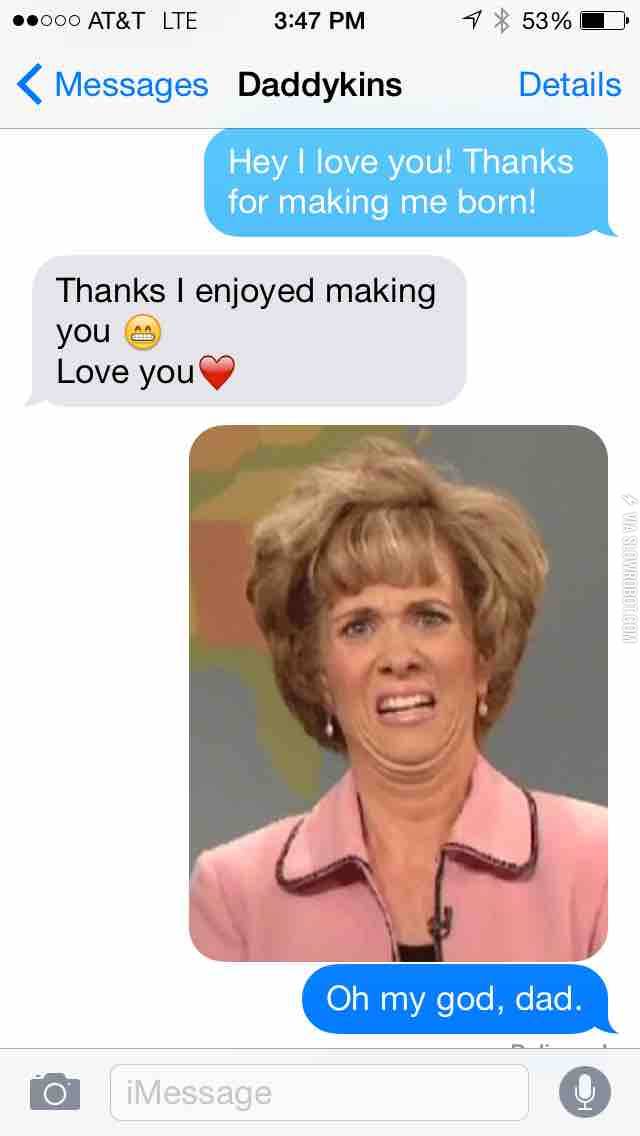Focus the iMessage text field
The image size is (640, 1136).
pos(318,1092)
